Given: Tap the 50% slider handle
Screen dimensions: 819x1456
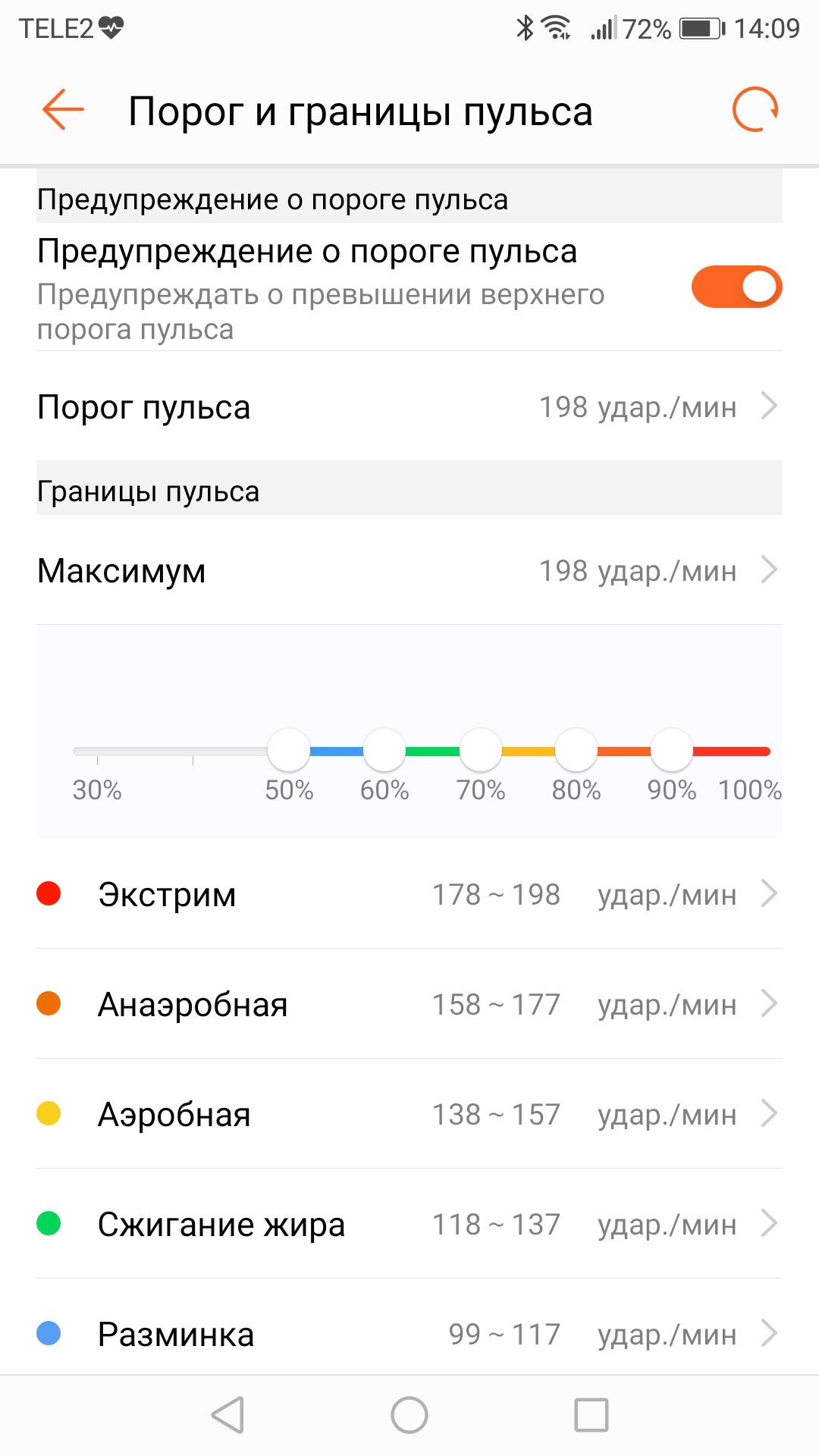Looking at the screenshot, I should click(x=289, y=750).
